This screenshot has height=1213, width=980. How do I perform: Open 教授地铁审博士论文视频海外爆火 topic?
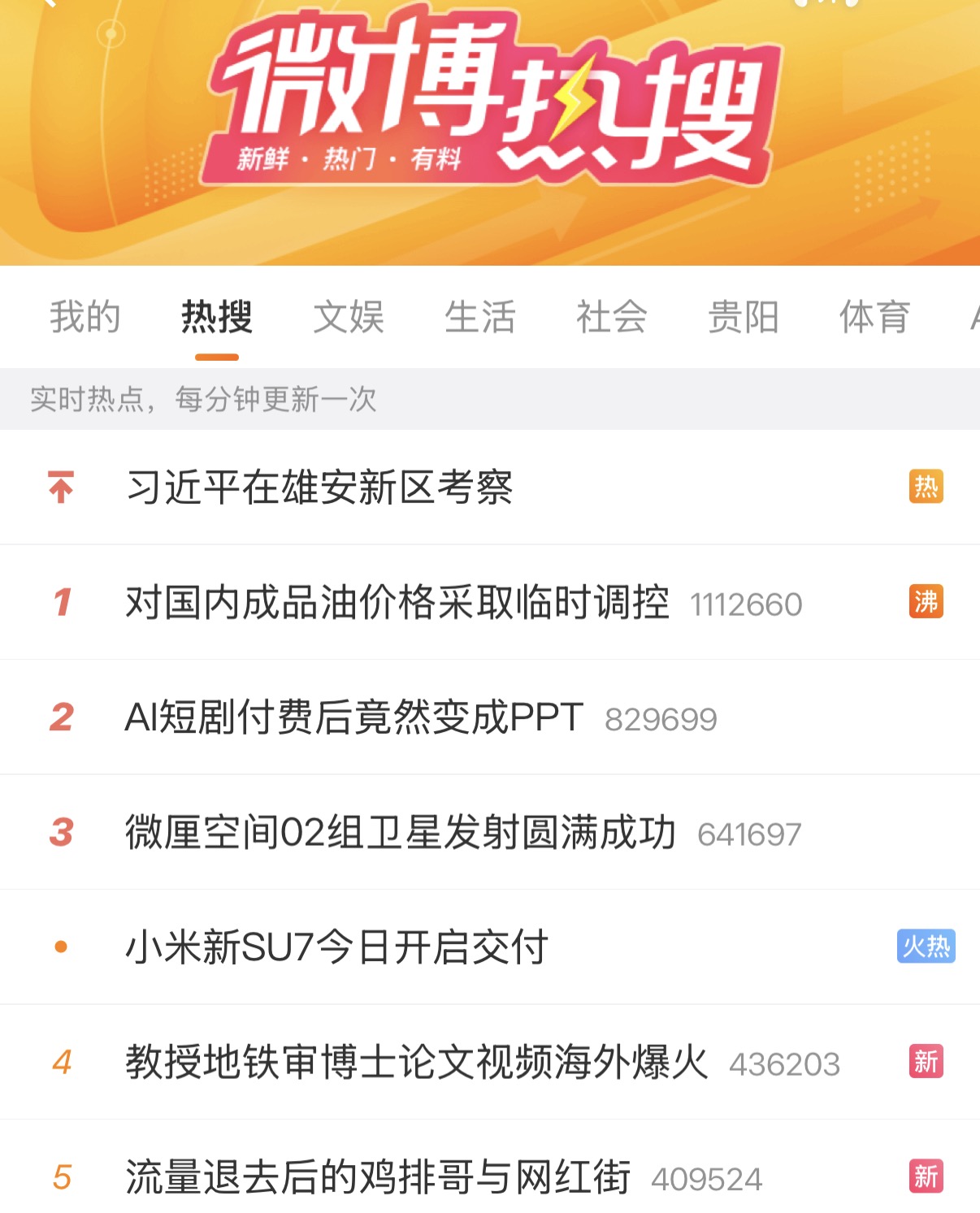417,1063
